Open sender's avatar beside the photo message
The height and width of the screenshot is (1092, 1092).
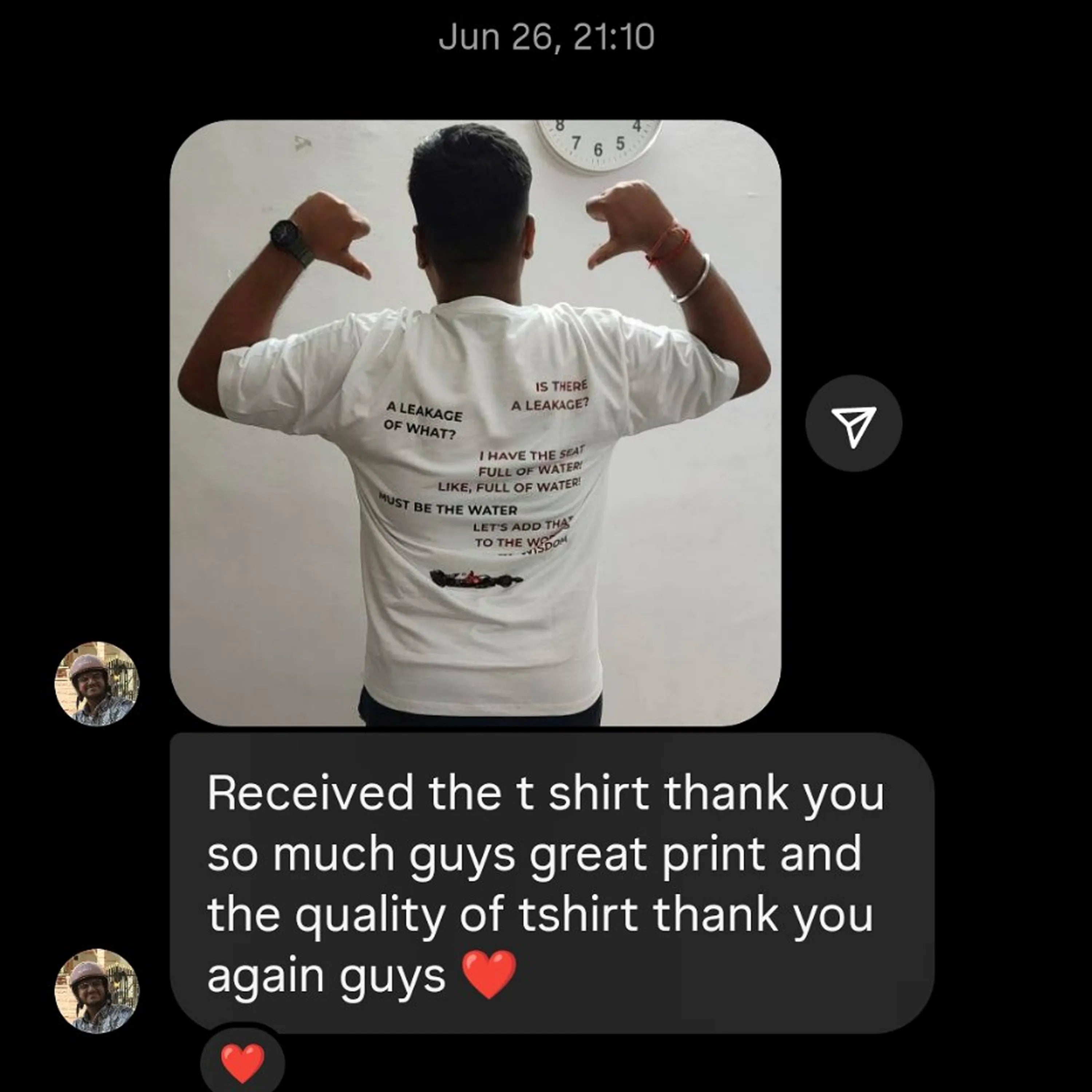pos(97,683)
